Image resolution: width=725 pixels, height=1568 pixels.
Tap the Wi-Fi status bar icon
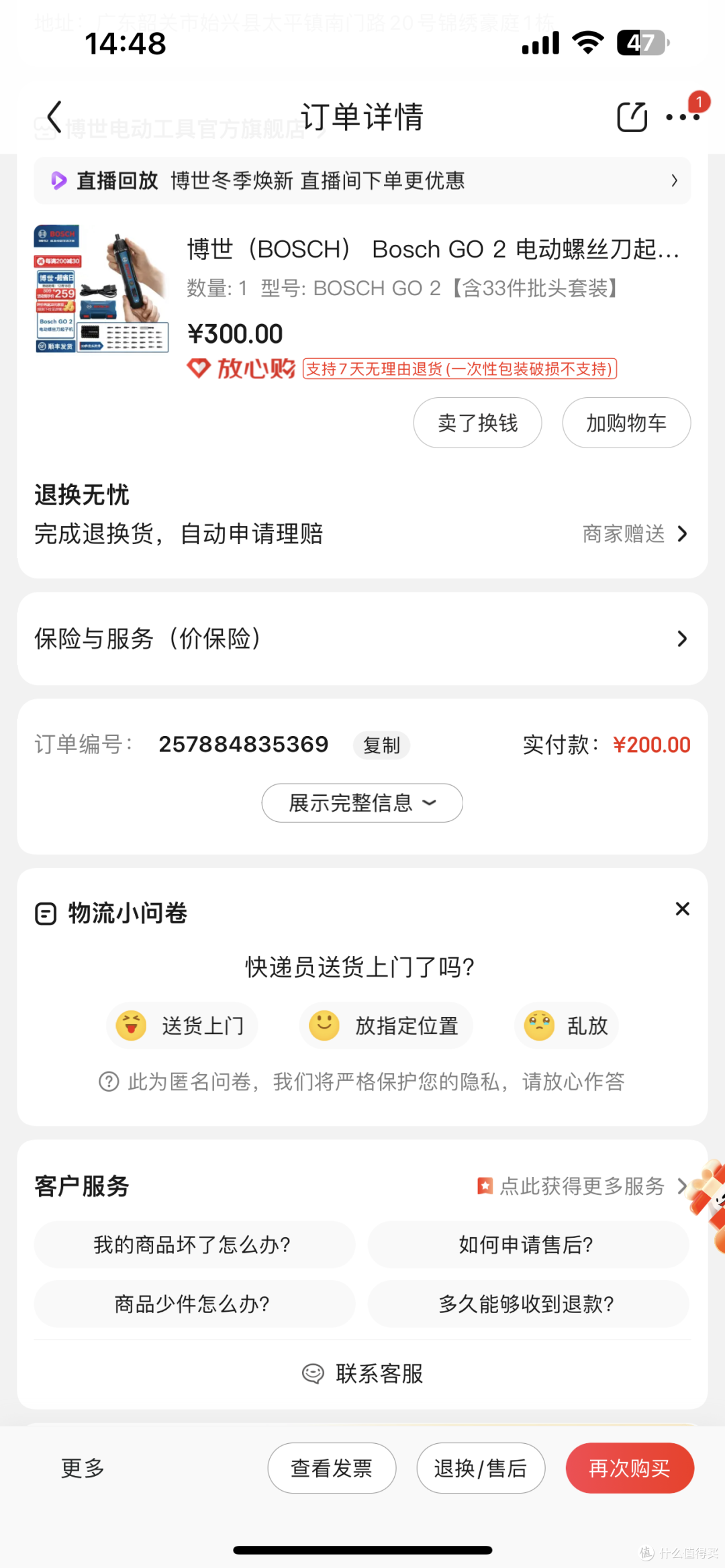(587, 42)
